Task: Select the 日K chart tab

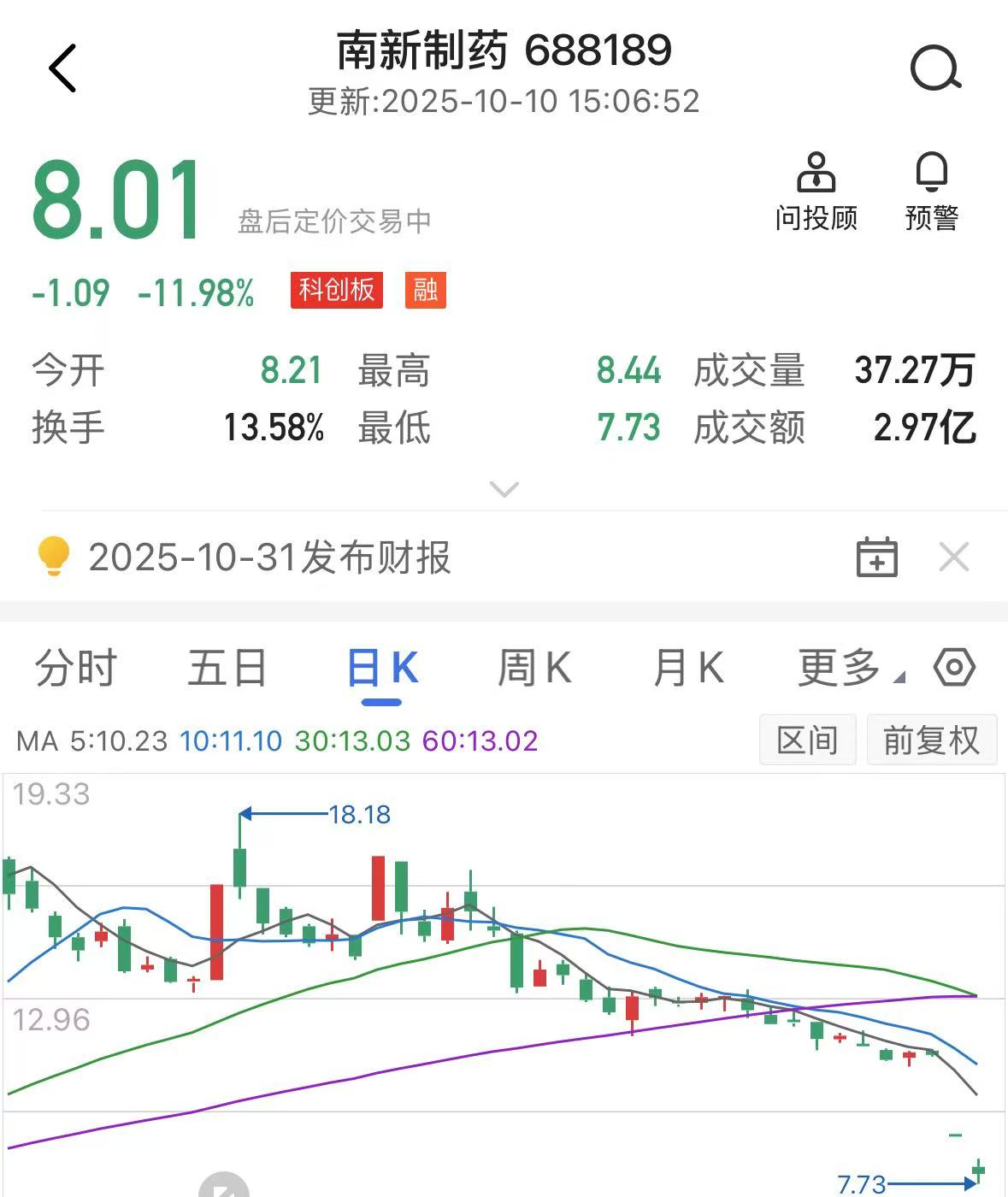Action: tap(382, 668)
